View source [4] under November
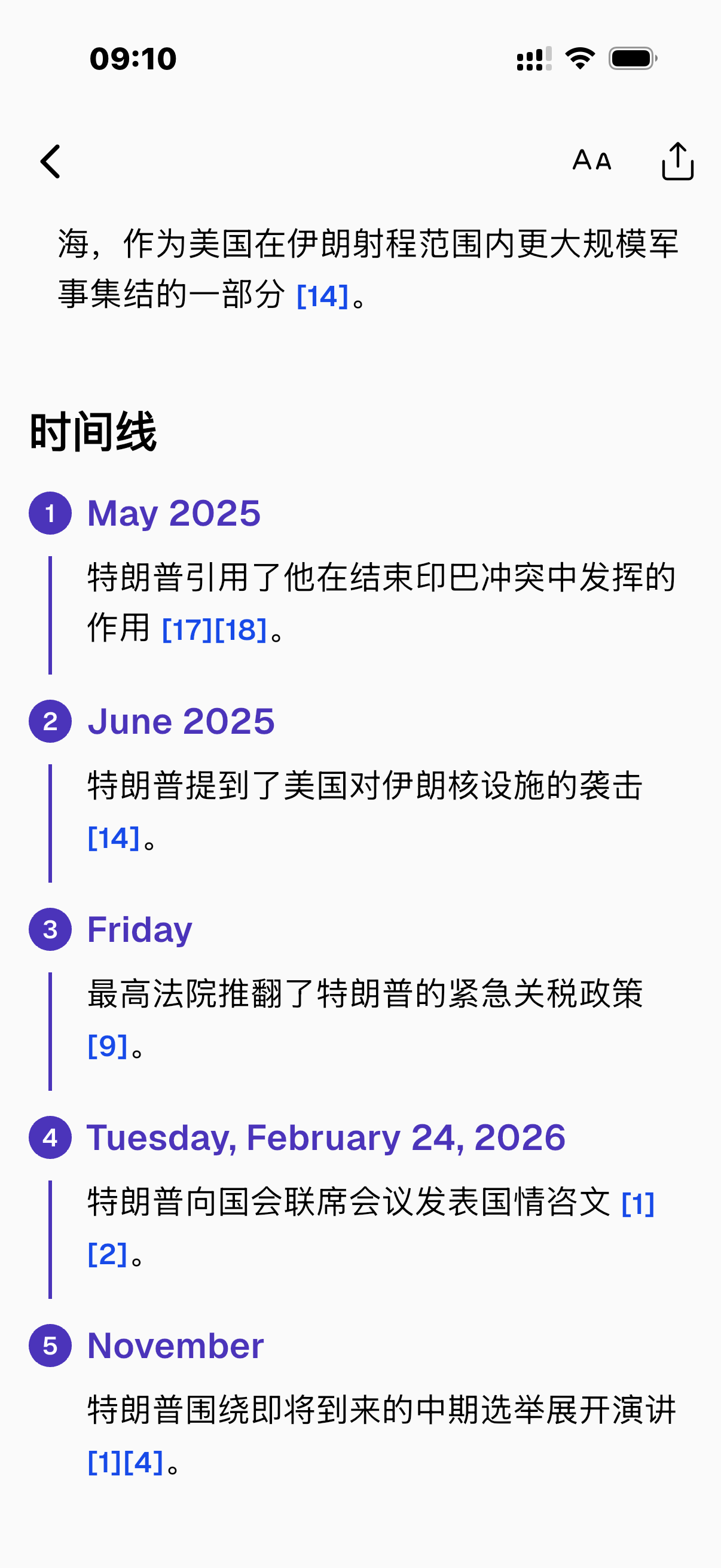 tap(143, 1463)
